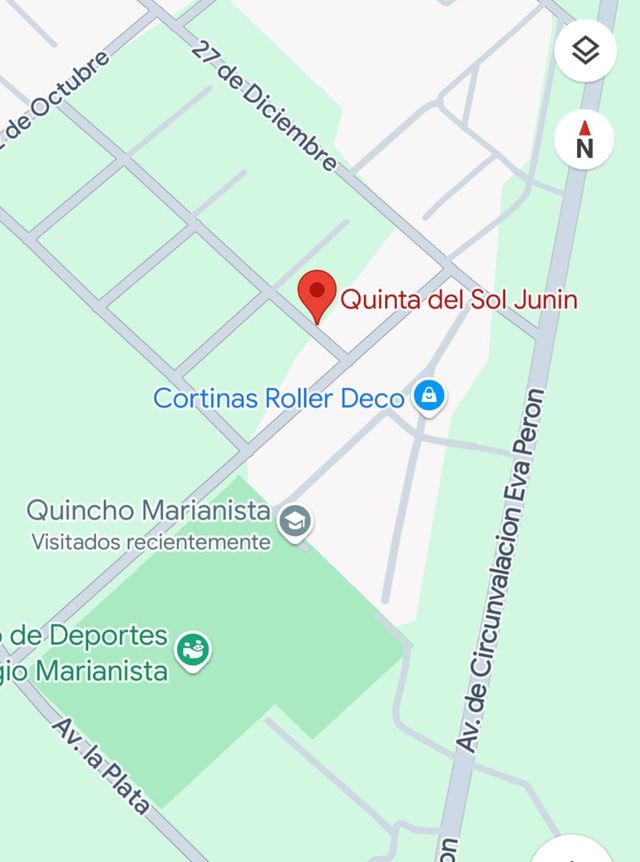Viewport: 640px width, 862px height.
Task: Open the Colegio Marianista sports field marker
Action: tap(193, 651)
